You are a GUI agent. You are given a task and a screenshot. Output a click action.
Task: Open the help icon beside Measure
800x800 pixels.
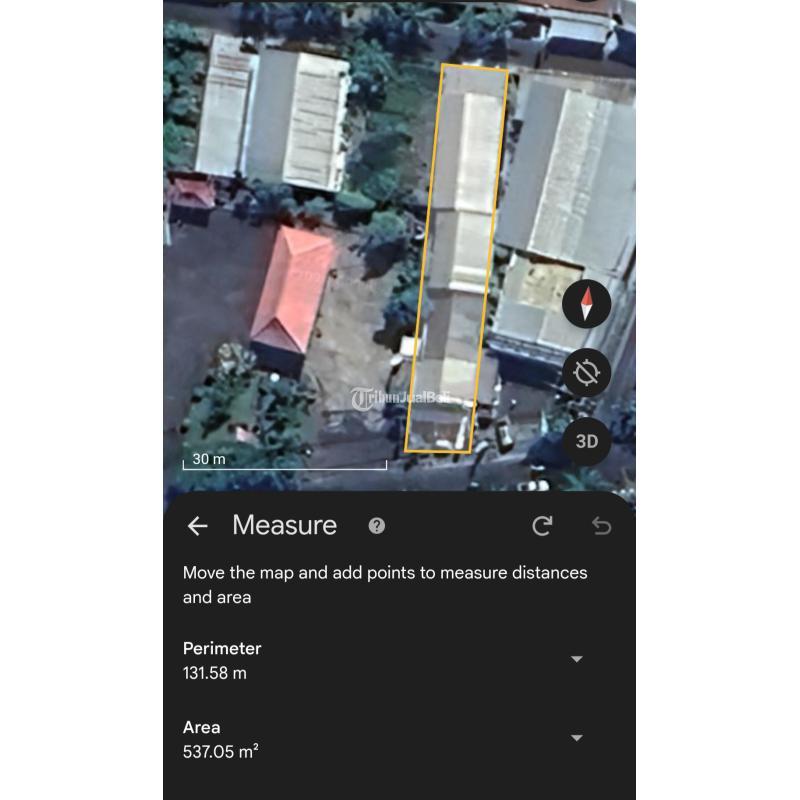point(377,526)
